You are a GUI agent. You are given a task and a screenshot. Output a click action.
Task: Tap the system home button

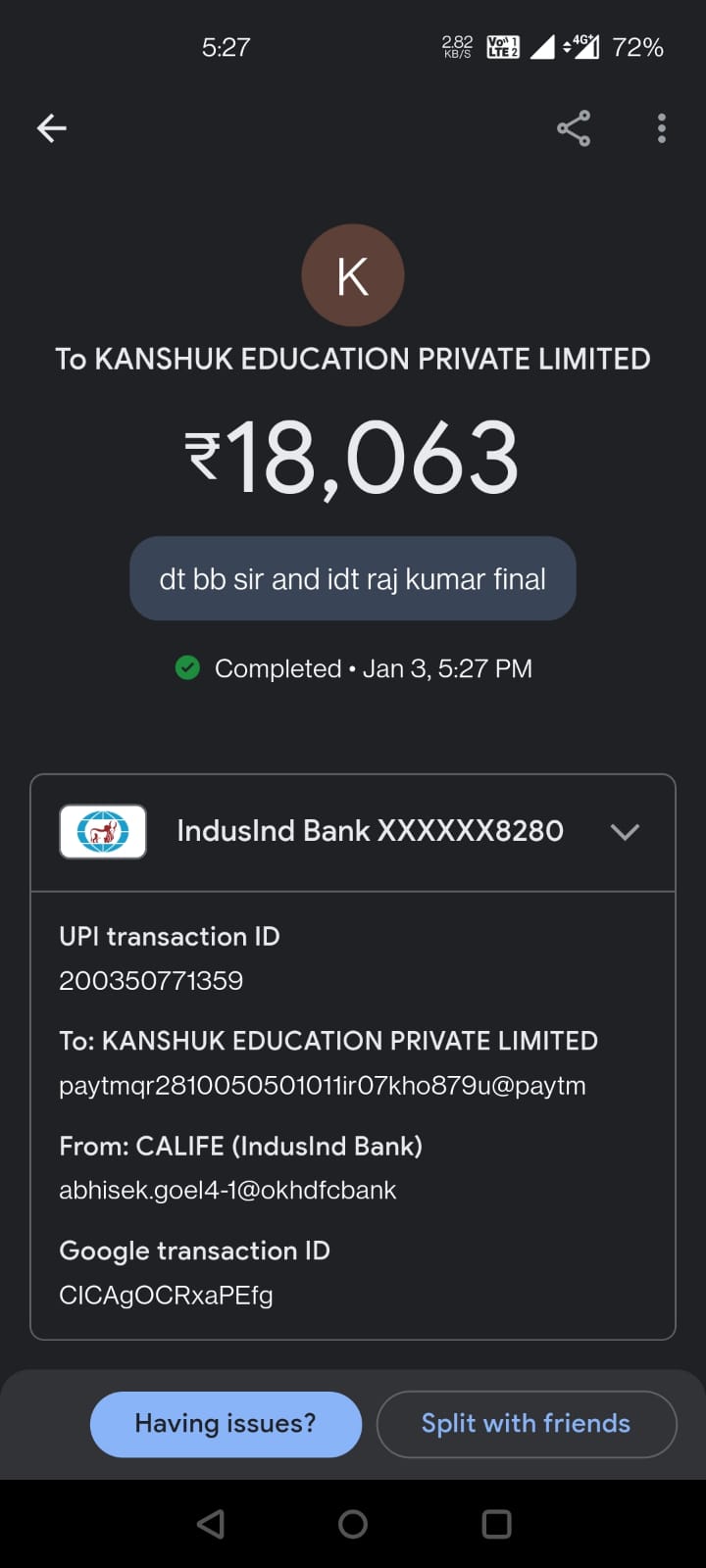coord(353,1524)
